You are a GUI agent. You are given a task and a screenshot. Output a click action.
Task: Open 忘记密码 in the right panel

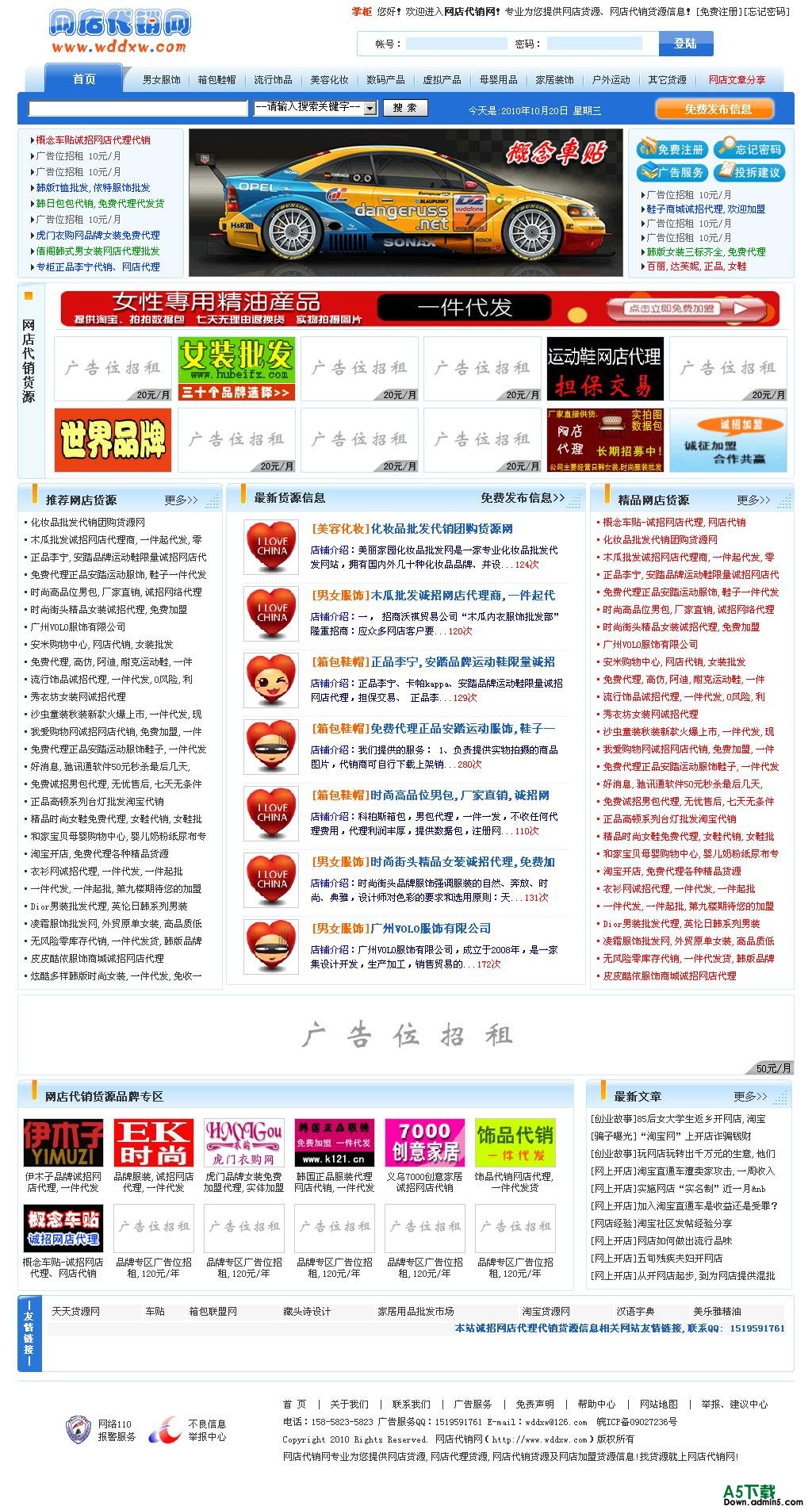coord(749,149)
